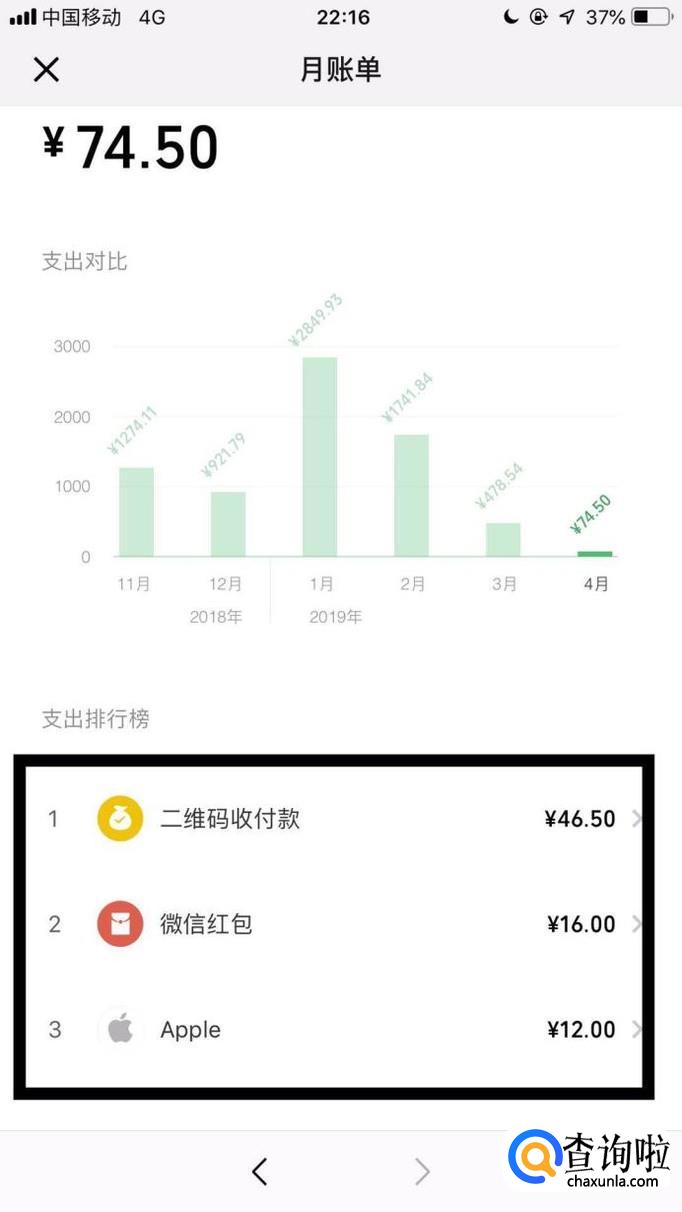Image resolution: width=682 pixels, height=1212 pixels.
Task: Select the 3月 spending bar
Action: (x=503, y=540)
